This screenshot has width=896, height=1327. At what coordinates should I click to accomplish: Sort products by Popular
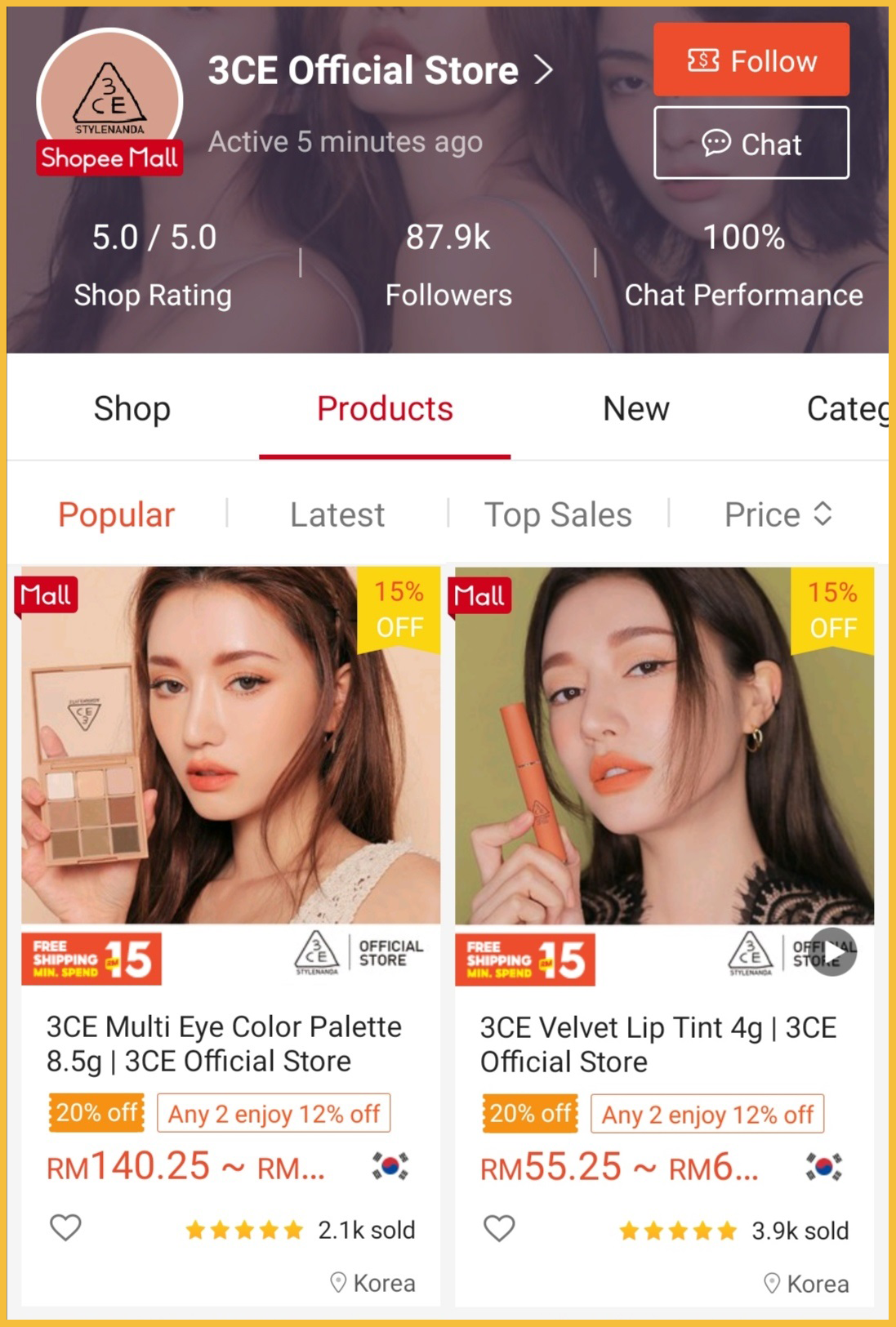(116, 514)
